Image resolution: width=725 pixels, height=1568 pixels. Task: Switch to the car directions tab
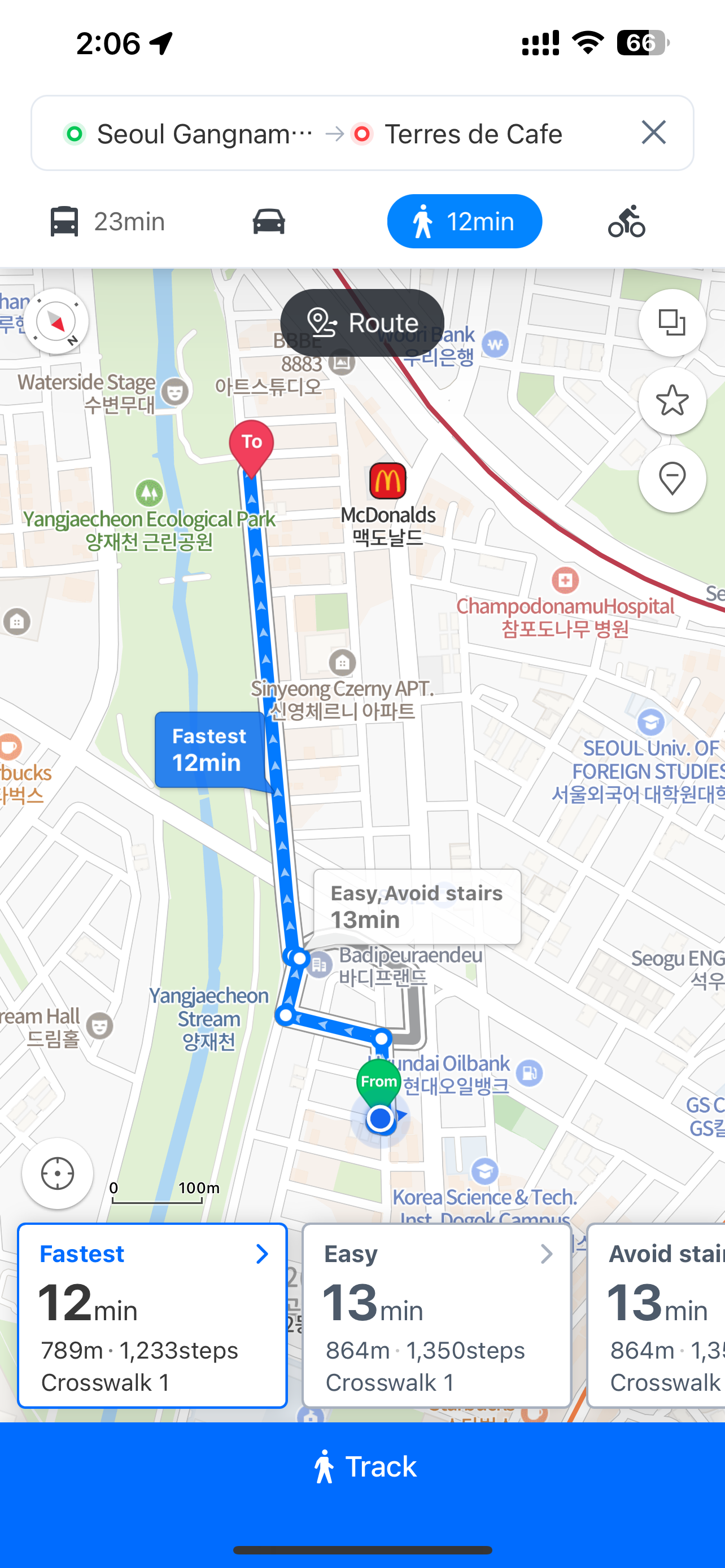click(268, 222)
